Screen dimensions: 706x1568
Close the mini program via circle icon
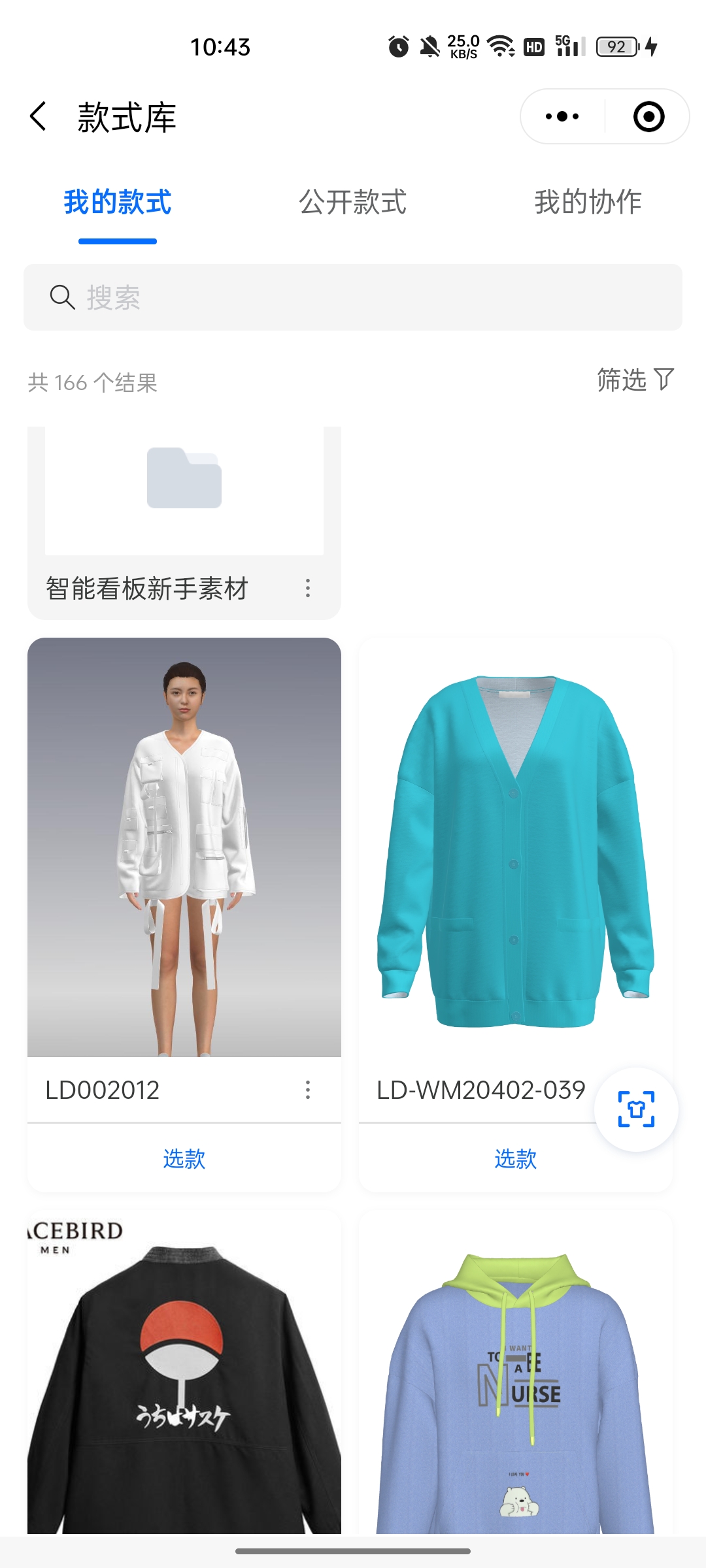pyautogui.click(x=648, y=117)
